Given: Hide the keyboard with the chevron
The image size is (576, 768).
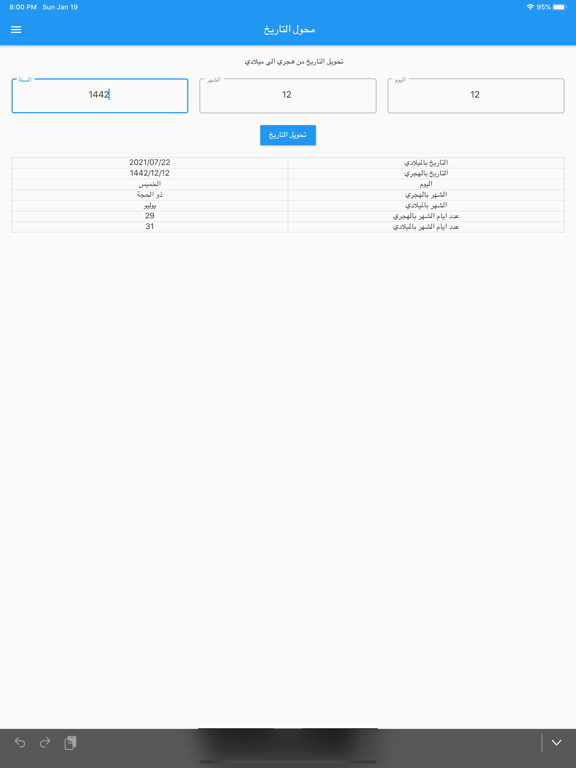Looking at the screenshot, I should (556, 743).
